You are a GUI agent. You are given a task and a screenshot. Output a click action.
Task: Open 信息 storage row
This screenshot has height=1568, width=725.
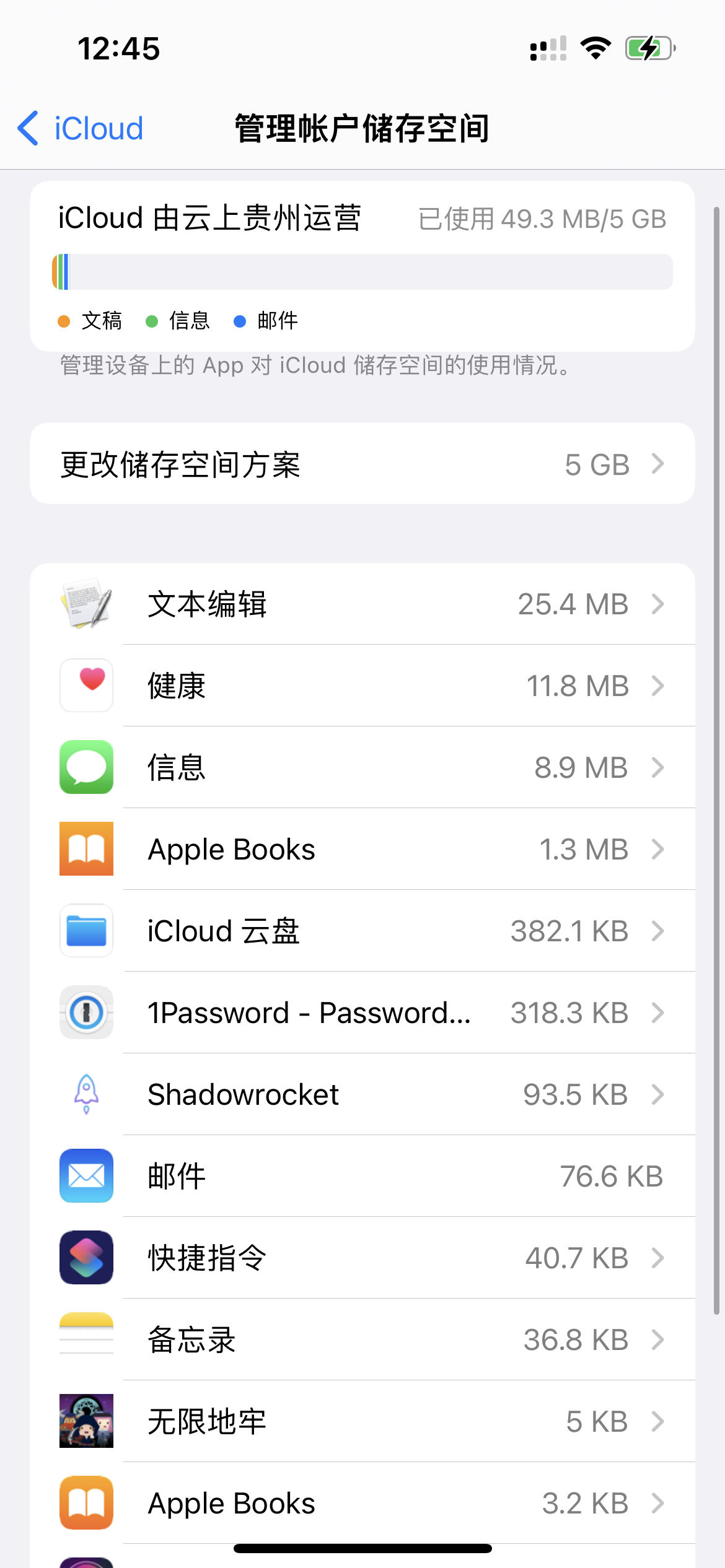[x=362, y=767]
